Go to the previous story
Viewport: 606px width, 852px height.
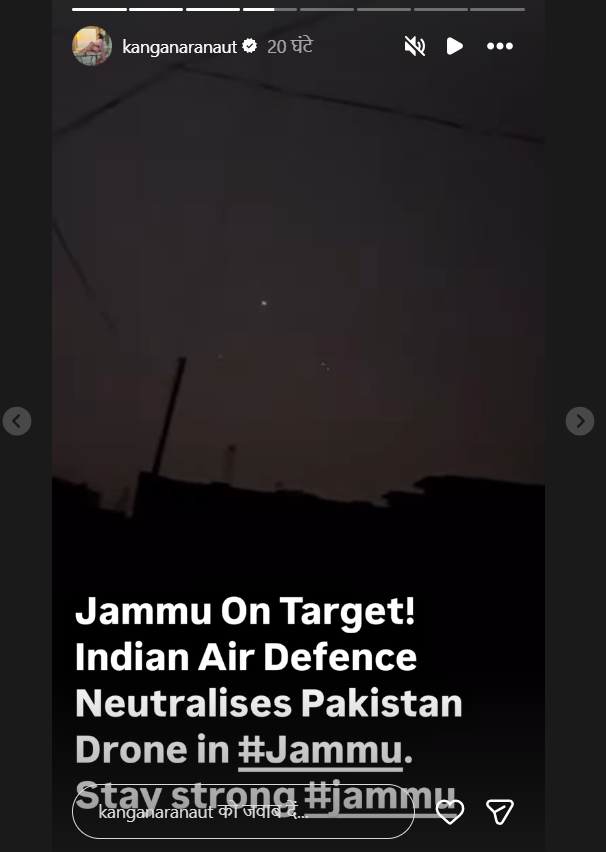pyautogui.click(x=16, y=421)
